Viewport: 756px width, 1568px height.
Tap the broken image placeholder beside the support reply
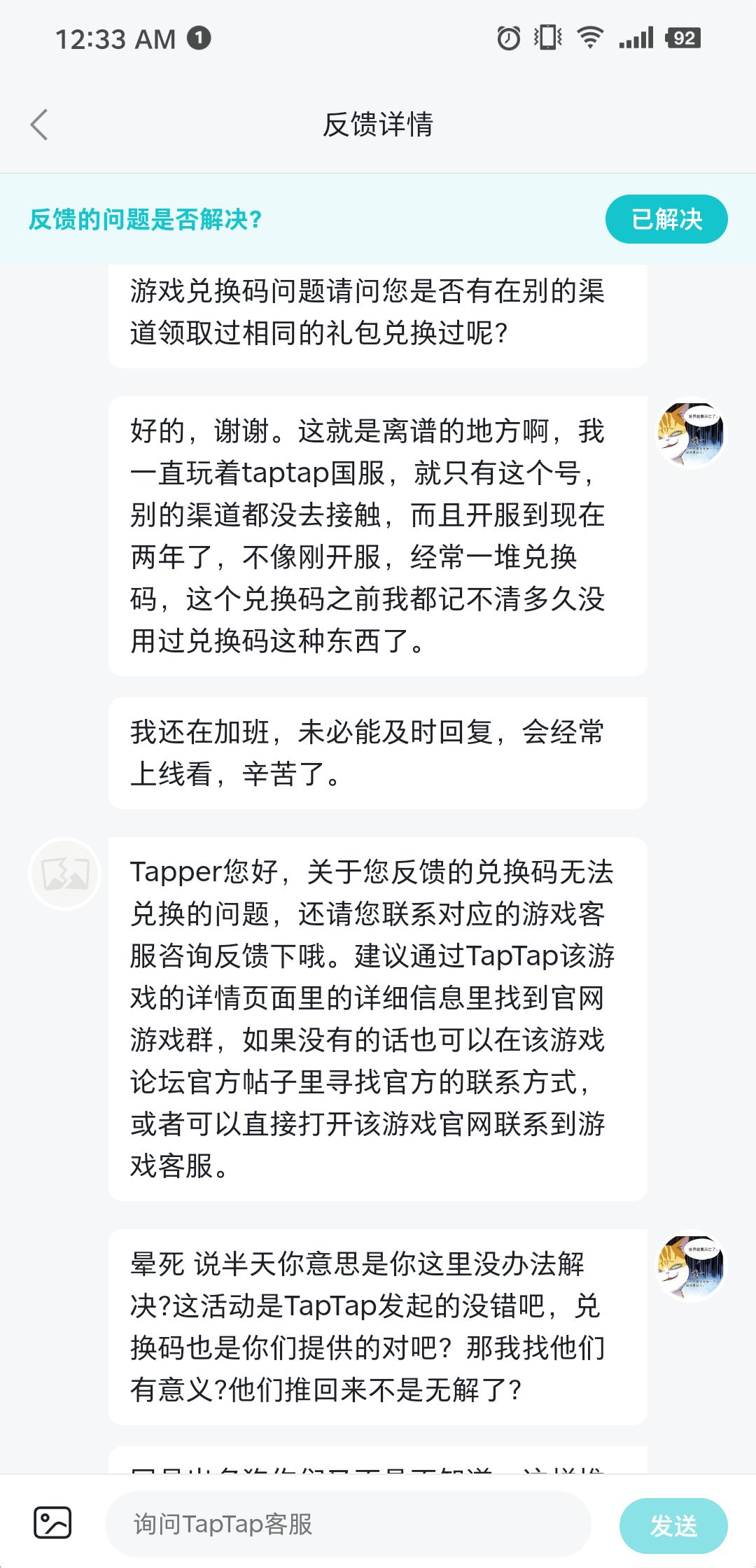(x=64, y=874)
